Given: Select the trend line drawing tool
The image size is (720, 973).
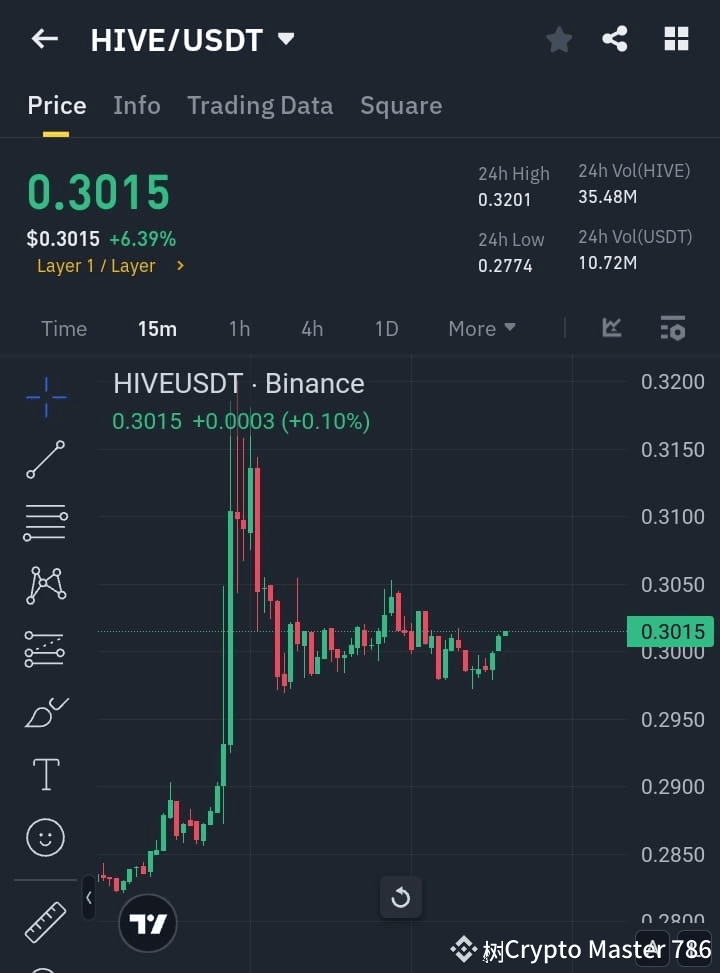Looking at the screenshot, I should click(45, 460).
